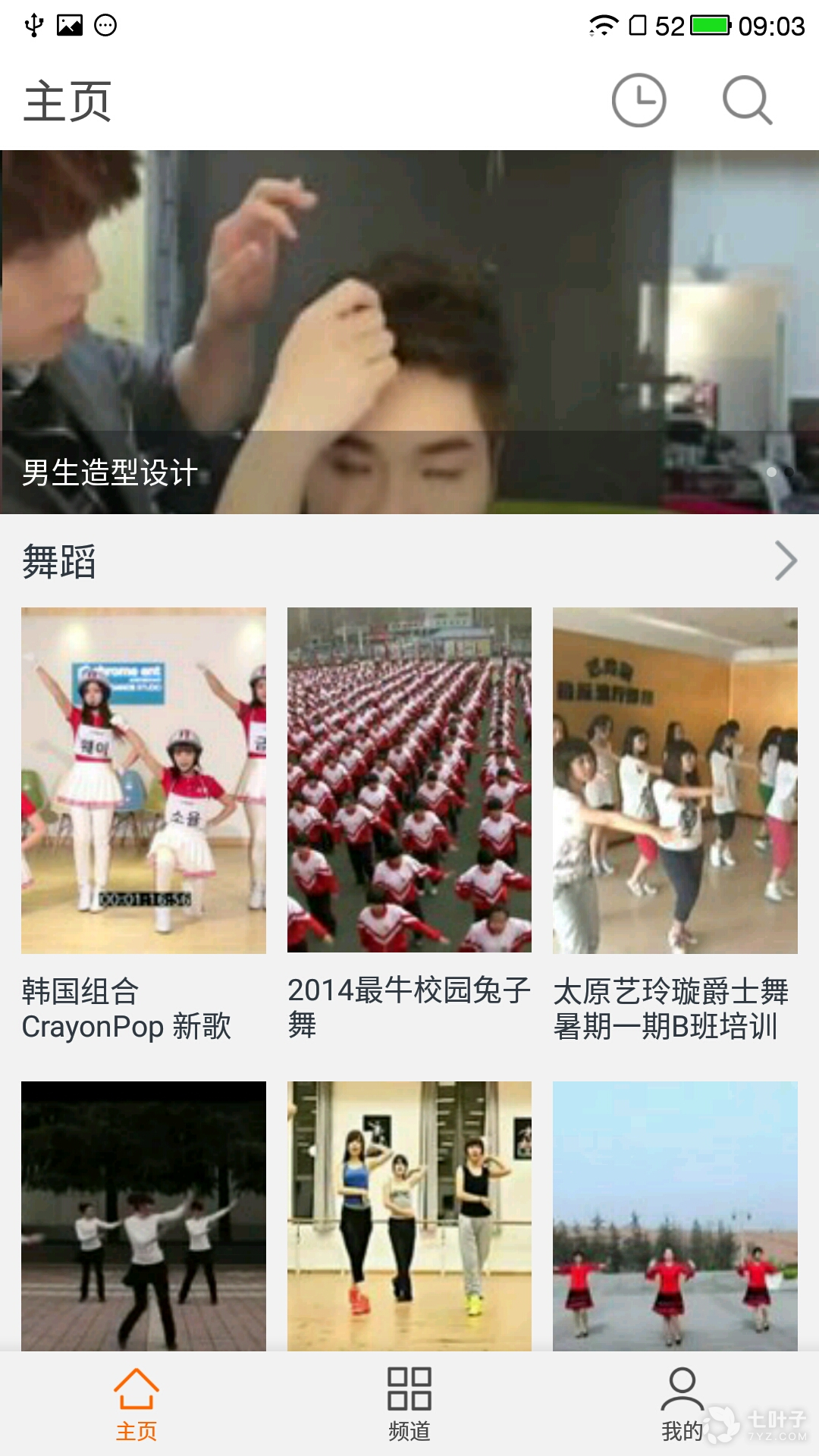Open the nighttime outdoor dance video tile

[143, 1216]
